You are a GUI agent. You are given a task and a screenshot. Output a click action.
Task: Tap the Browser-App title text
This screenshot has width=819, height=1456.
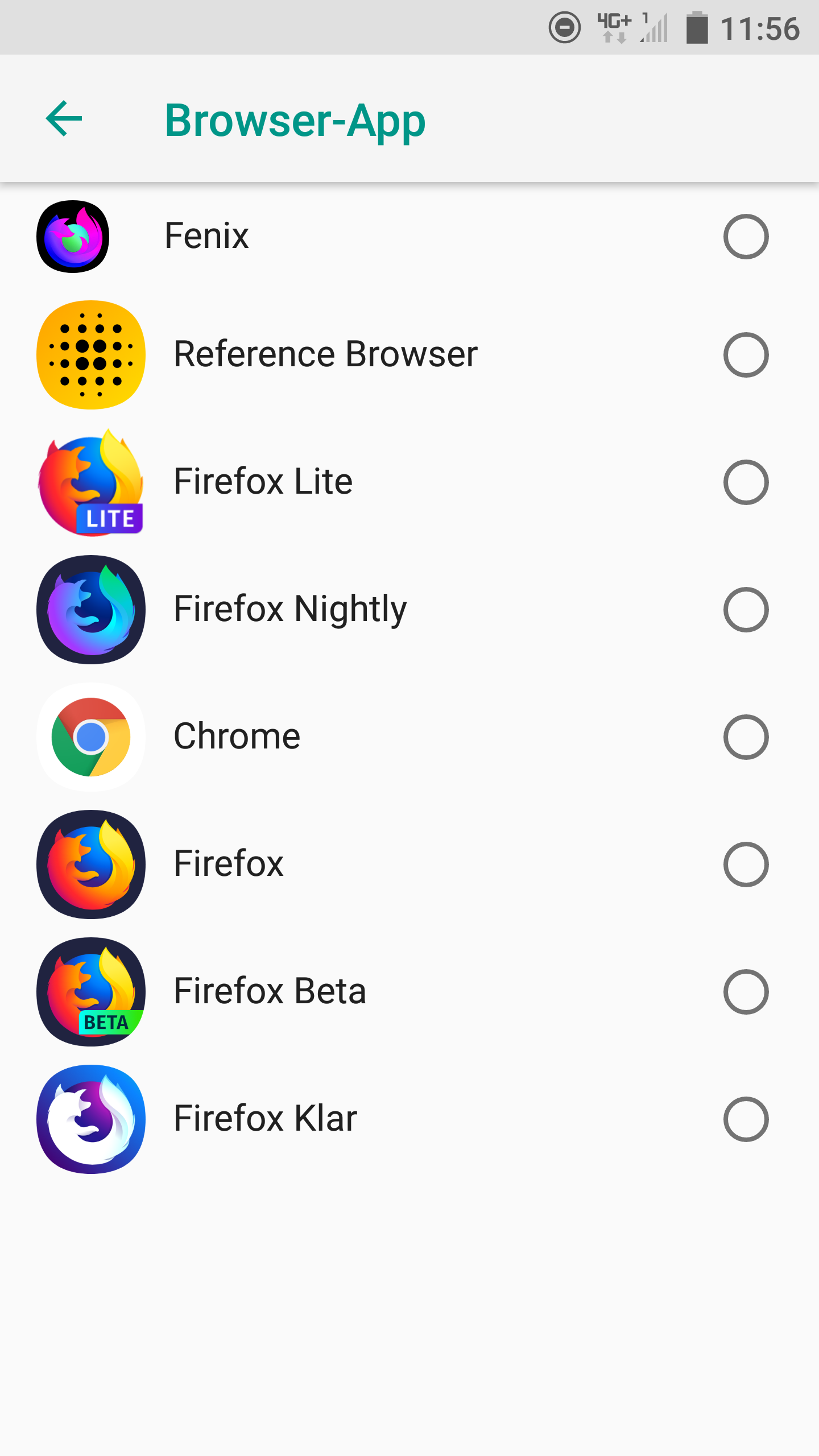click(295, 119)
